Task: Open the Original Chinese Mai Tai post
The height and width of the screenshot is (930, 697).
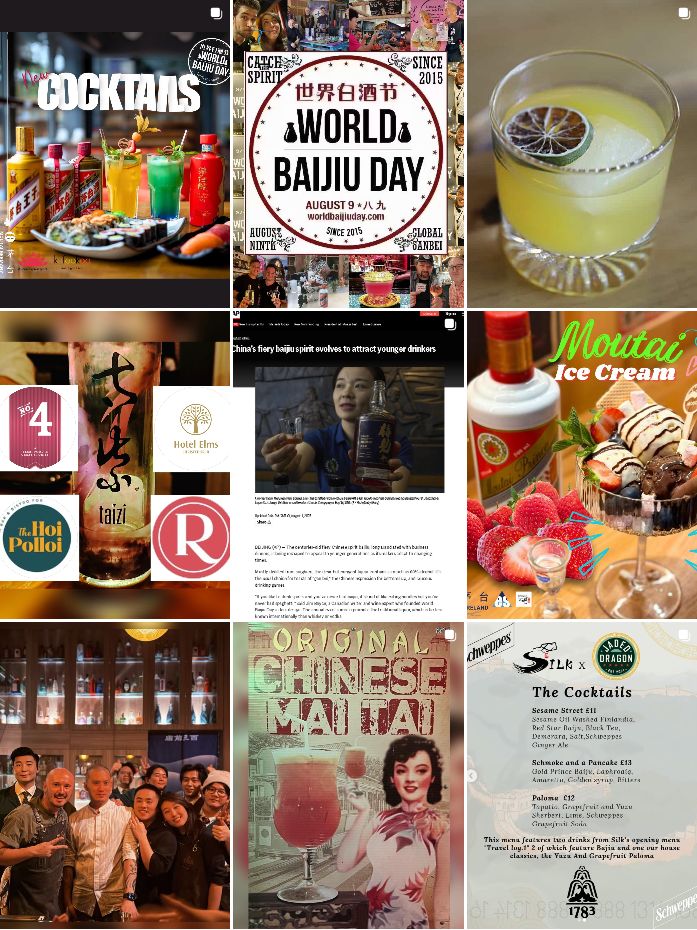Action: [348, 775]
